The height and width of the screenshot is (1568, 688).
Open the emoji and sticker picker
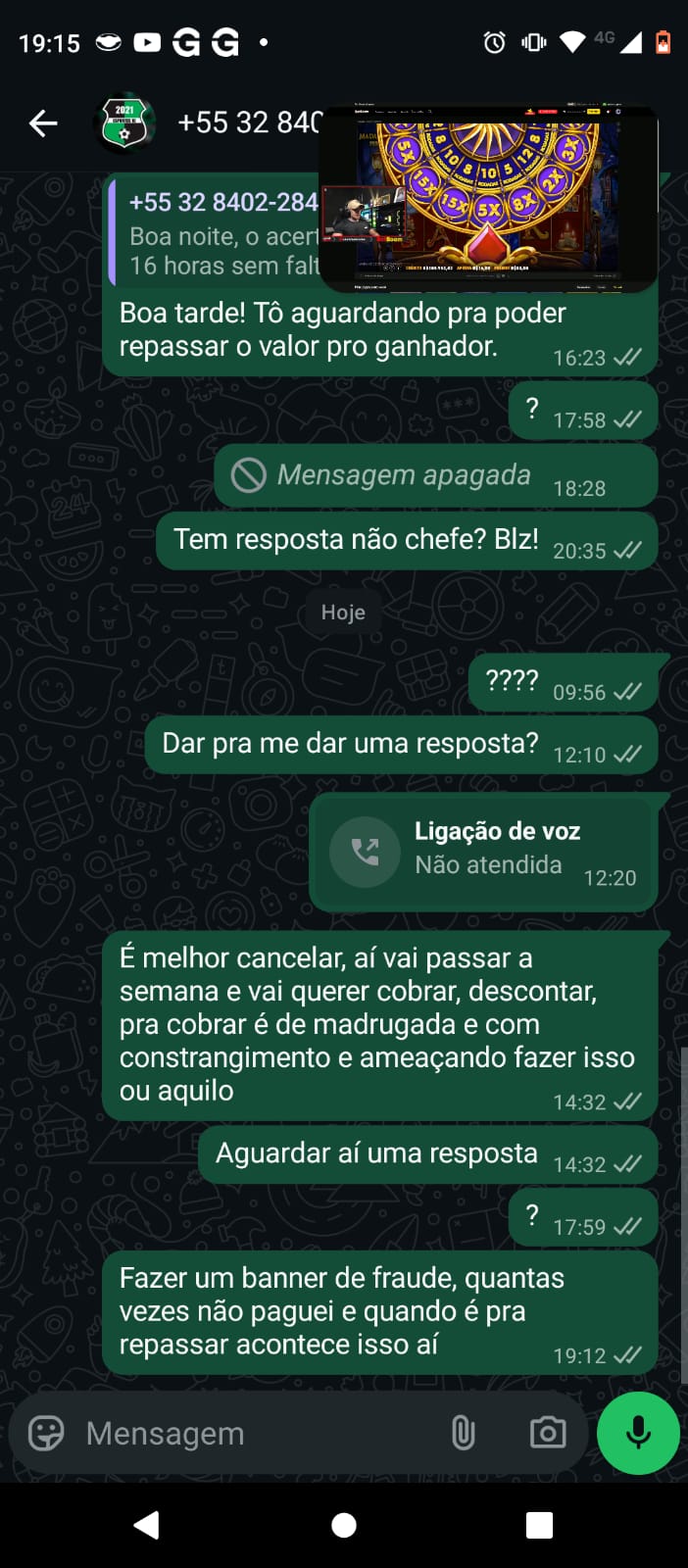pos(46,1434)
